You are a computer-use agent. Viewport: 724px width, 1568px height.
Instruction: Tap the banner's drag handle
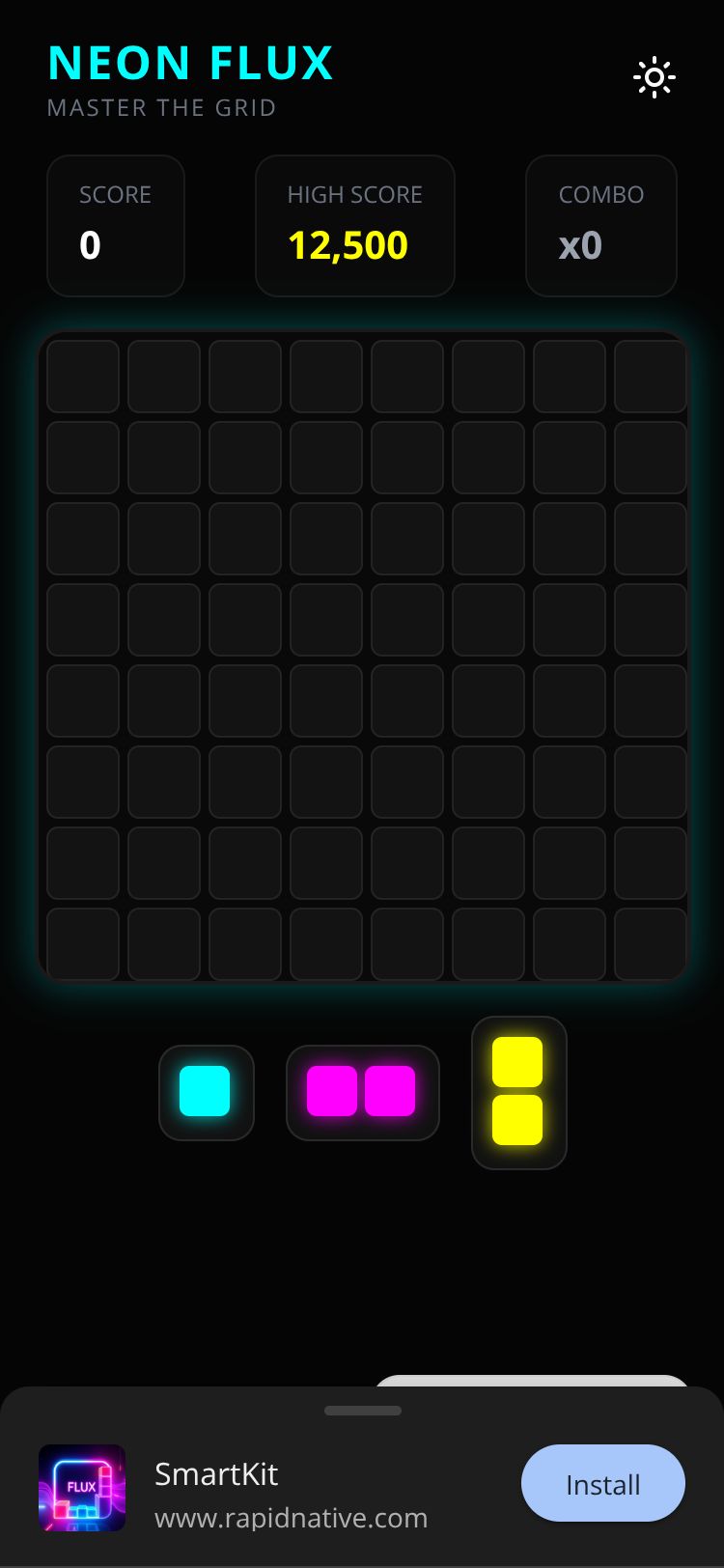(363, 1411)
